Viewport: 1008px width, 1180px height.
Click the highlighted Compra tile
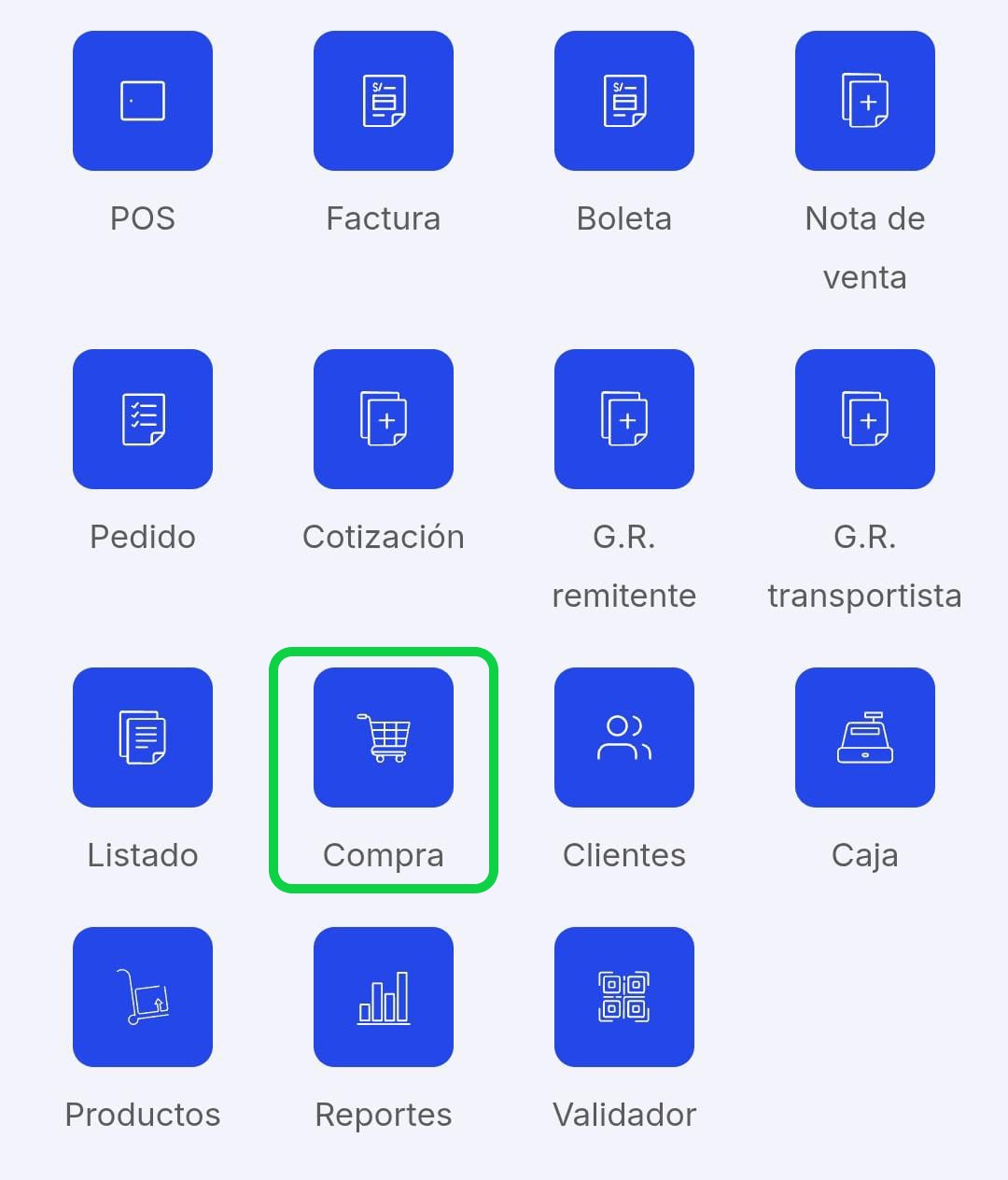(x=383, y=769)
